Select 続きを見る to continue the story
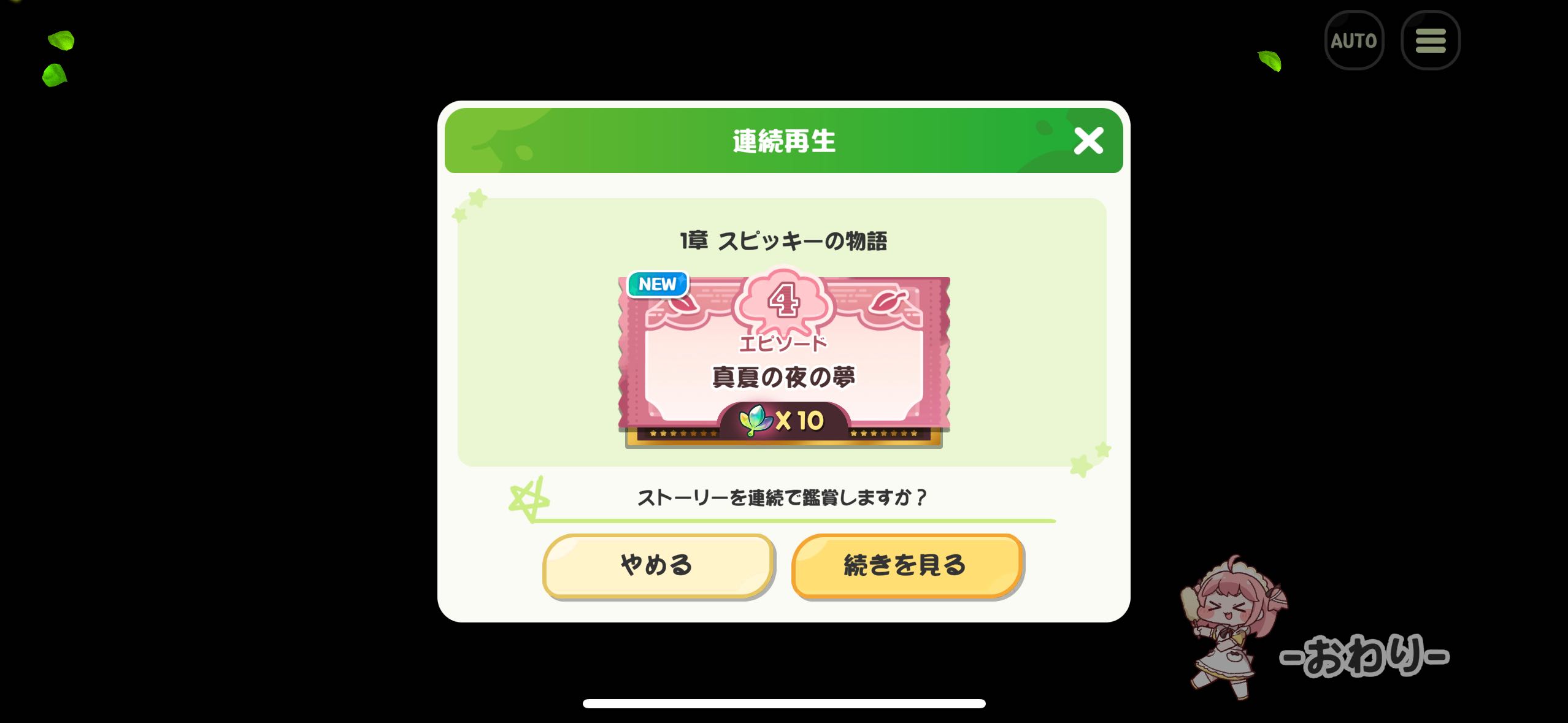This screenshot has width=1568, height=723. [x=906, y=565]
